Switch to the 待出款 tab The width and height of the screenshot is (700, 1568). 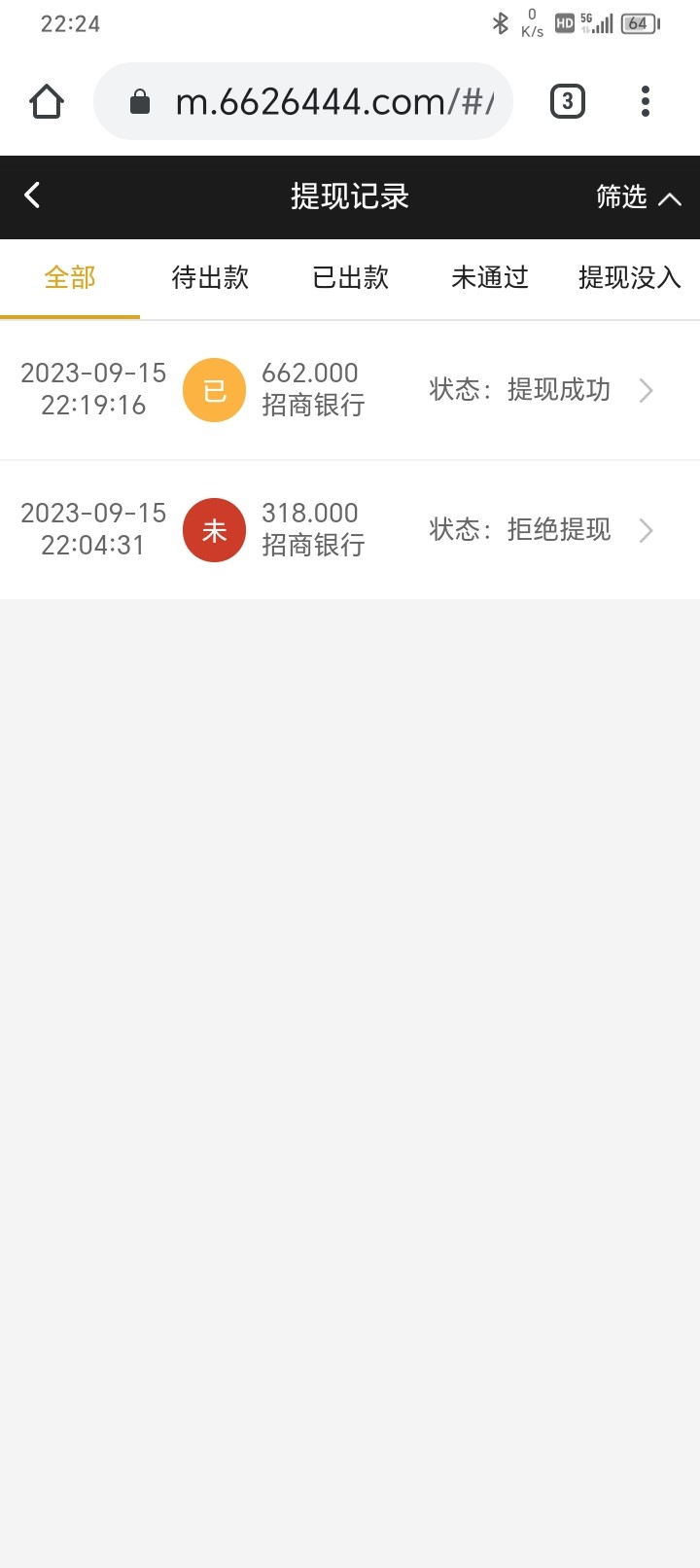point(210,278)
